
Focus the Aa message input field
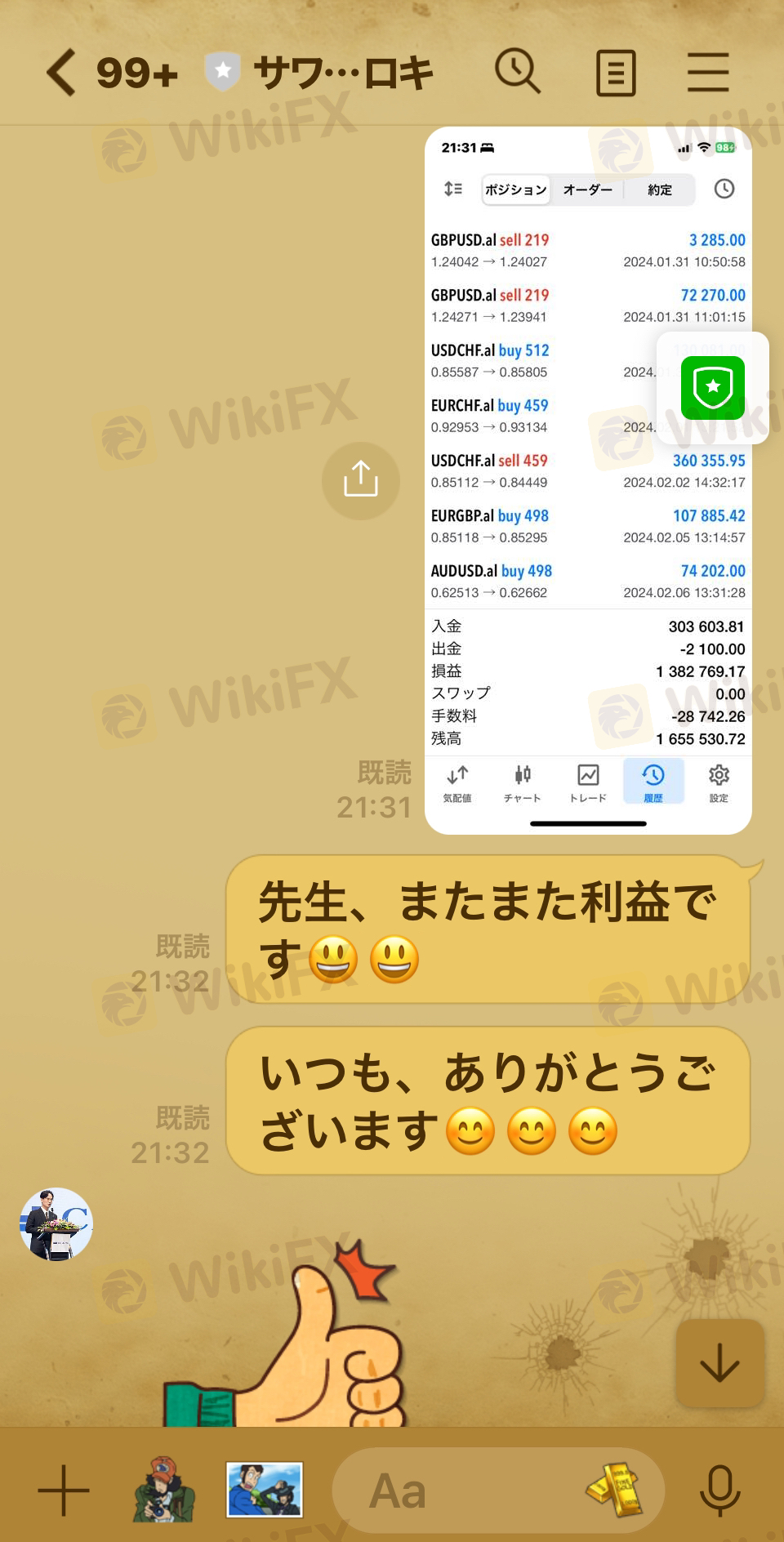(x=457, y=1491)
